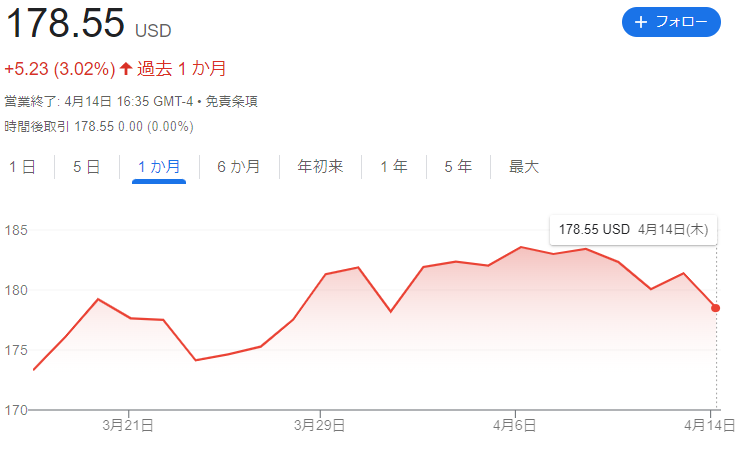Switch to the 1日 range tab
This screenshot has width=741, height=453.
click(22, 167)
